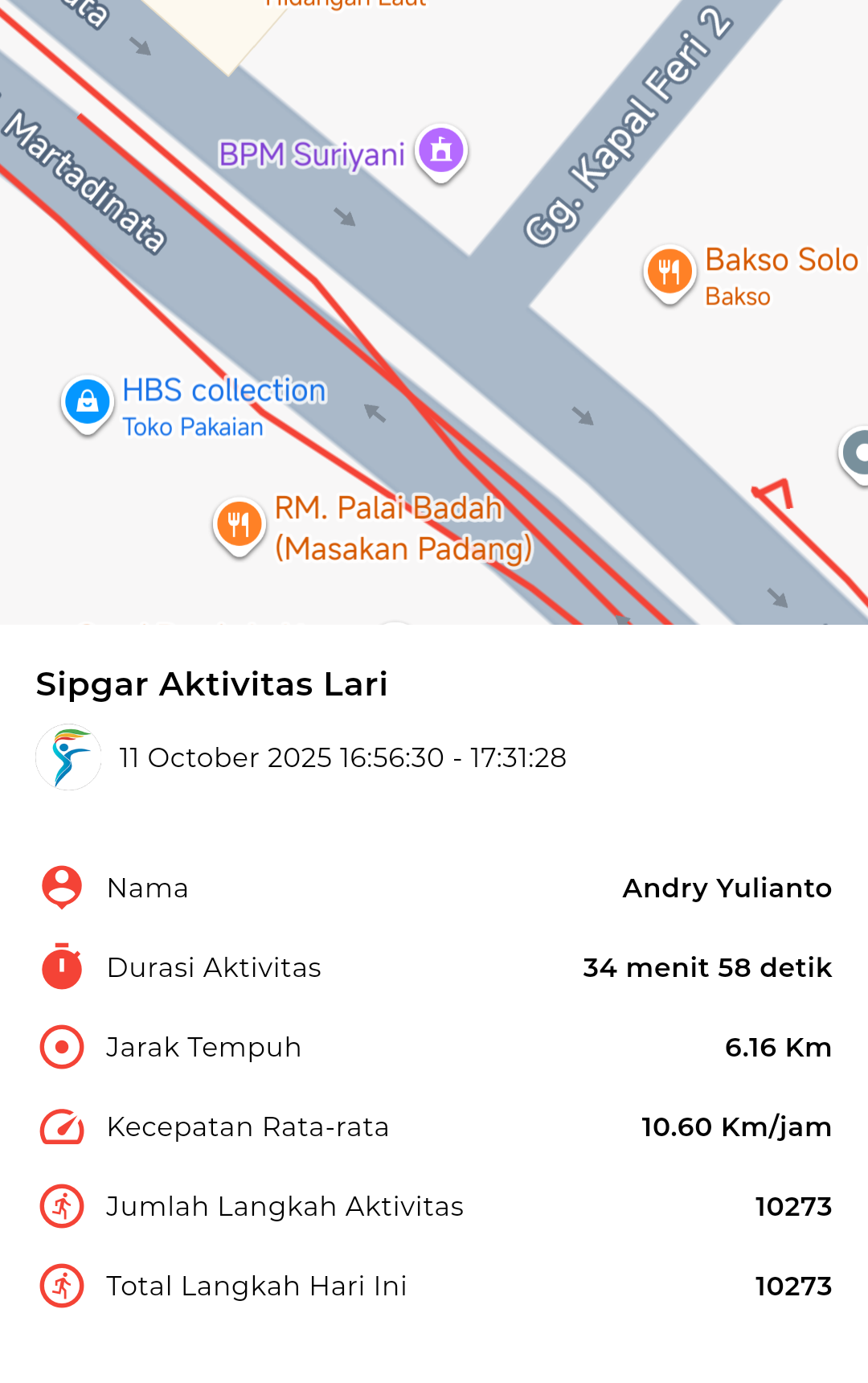Select the HBS collection shop marker
The image size is (868, 1383).
87,401
